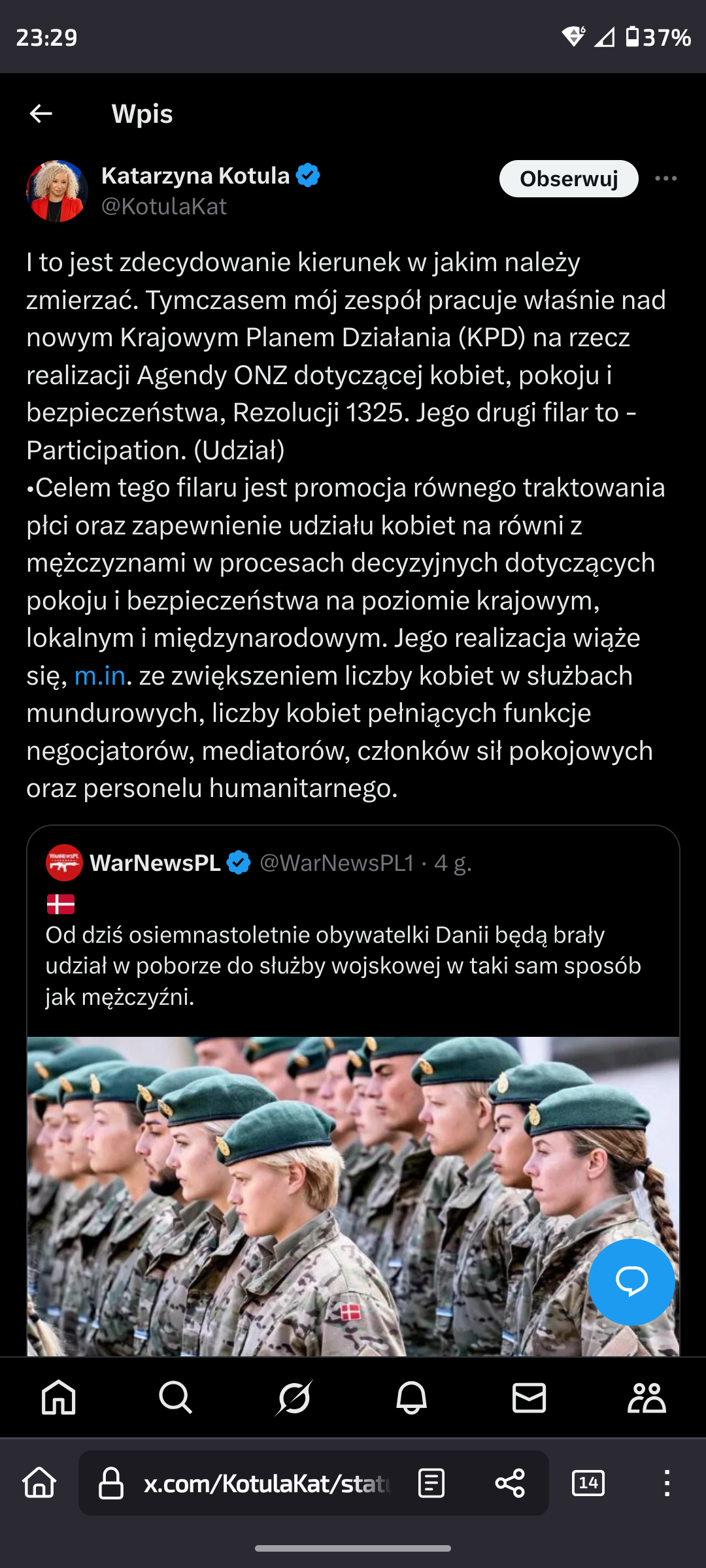
Task: Enable the browser reader mode icon
Action: [431, 1483]
